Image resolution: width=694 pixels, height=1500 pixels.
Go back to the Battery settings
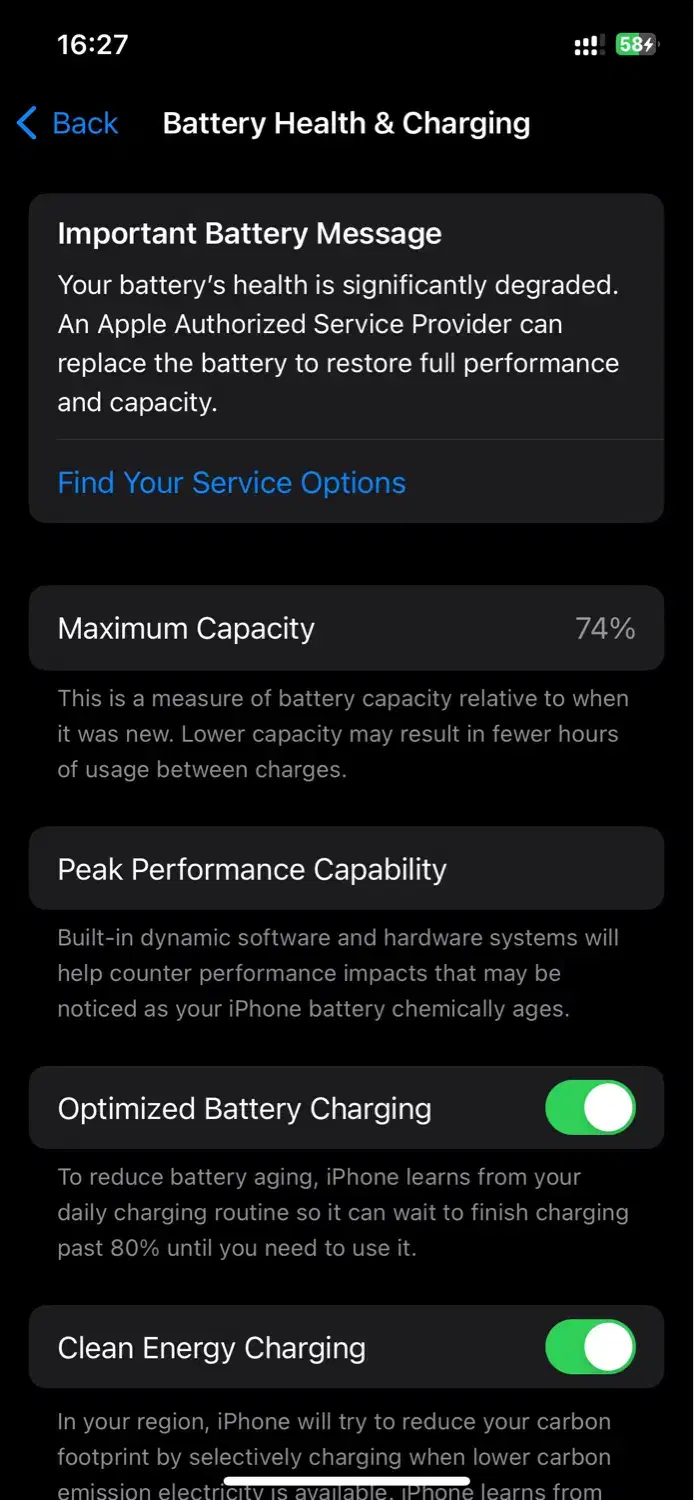[x=68, y=123]
